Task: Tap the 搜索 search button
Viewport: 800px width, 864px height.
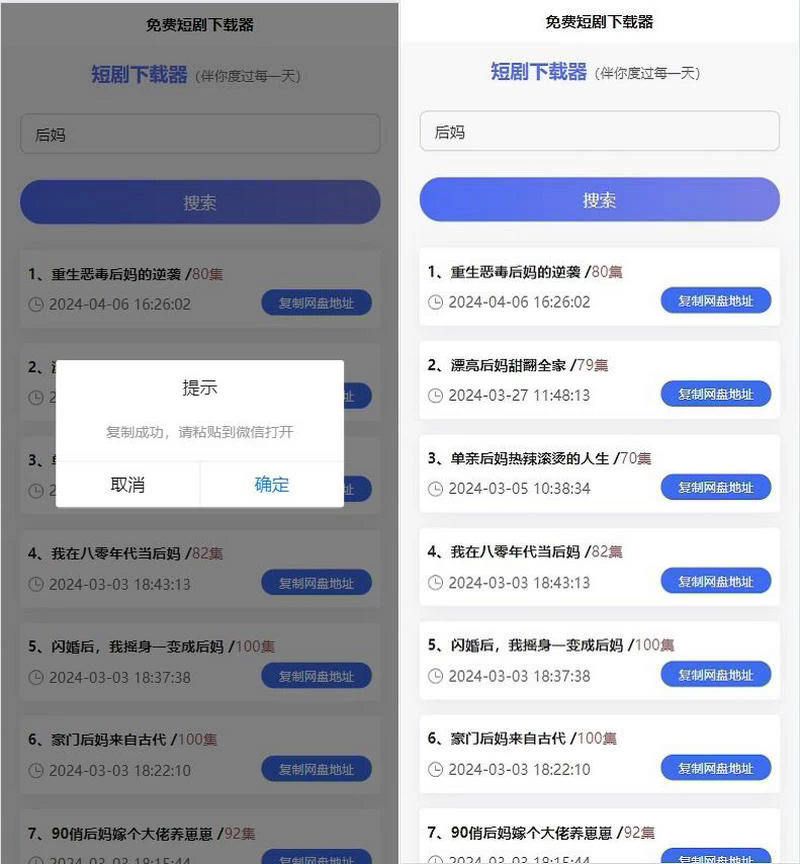Action: click(599, 199)
